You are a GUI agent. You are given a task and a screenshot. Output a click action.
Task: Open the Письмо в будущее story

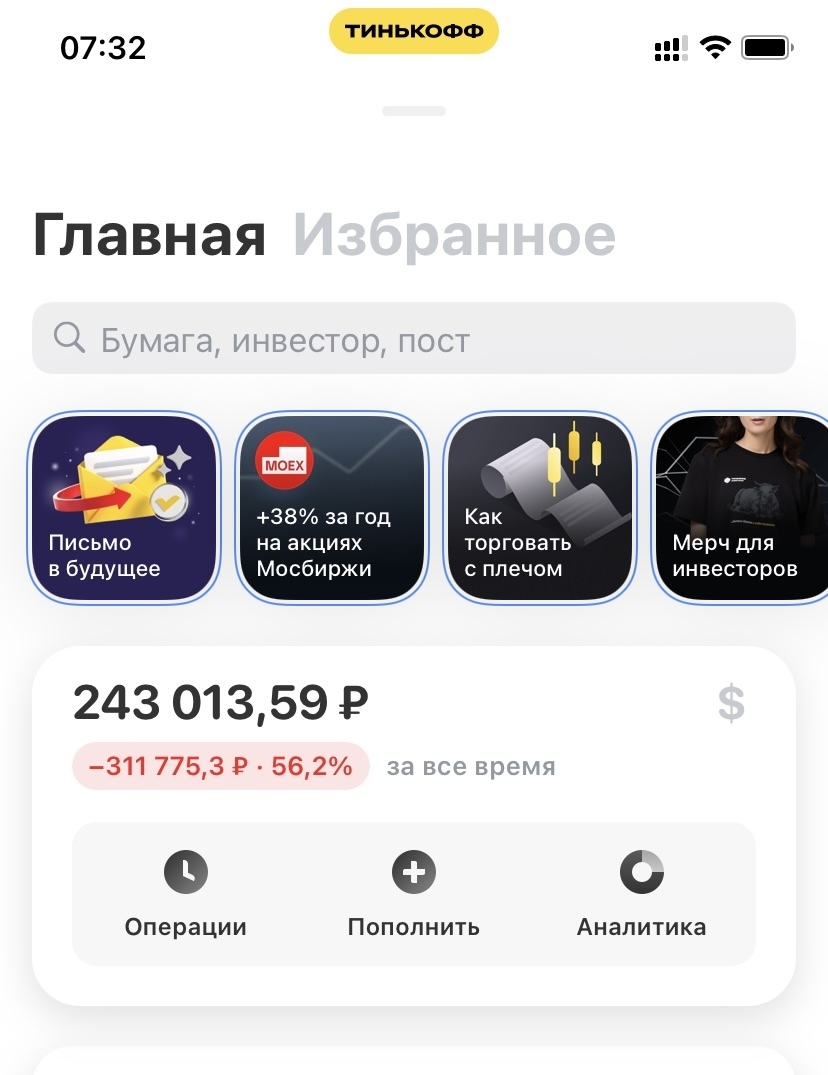click(124, 508)
